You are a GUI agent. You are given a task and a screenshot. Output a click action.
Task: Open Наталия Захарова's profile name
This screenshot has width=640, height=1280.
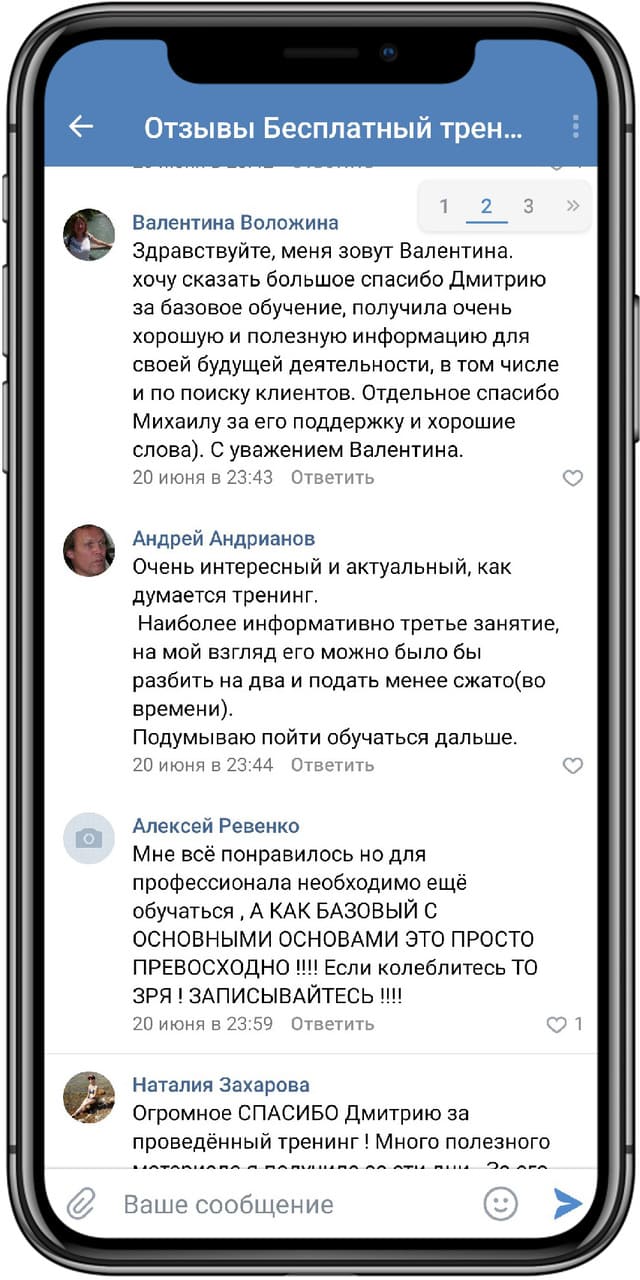(x=221, y=1084)
